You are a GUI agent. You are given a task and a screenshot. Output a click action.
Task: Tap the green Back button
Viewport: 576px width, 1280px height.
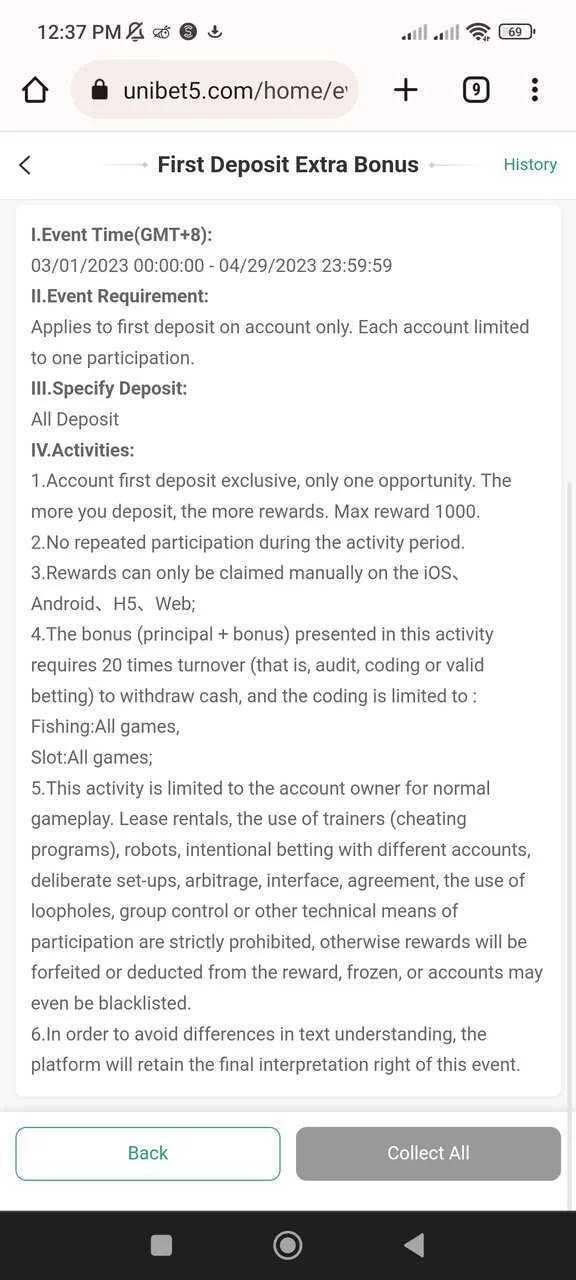148,1153
